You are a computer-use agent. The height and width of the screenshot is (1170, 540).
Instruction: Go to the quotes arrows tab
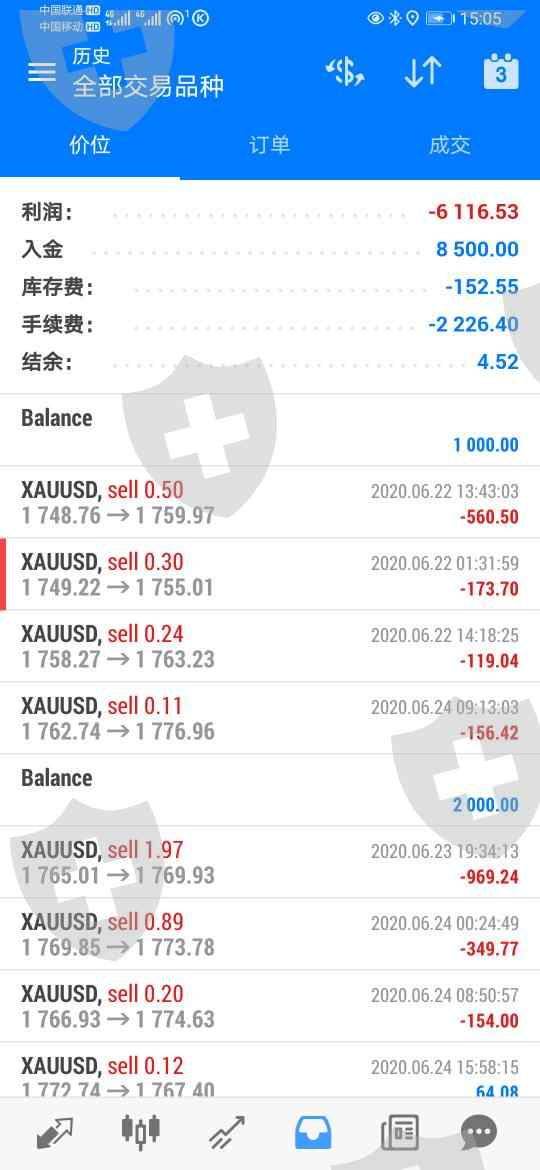pyautogui.click(x=54, y=1133)
